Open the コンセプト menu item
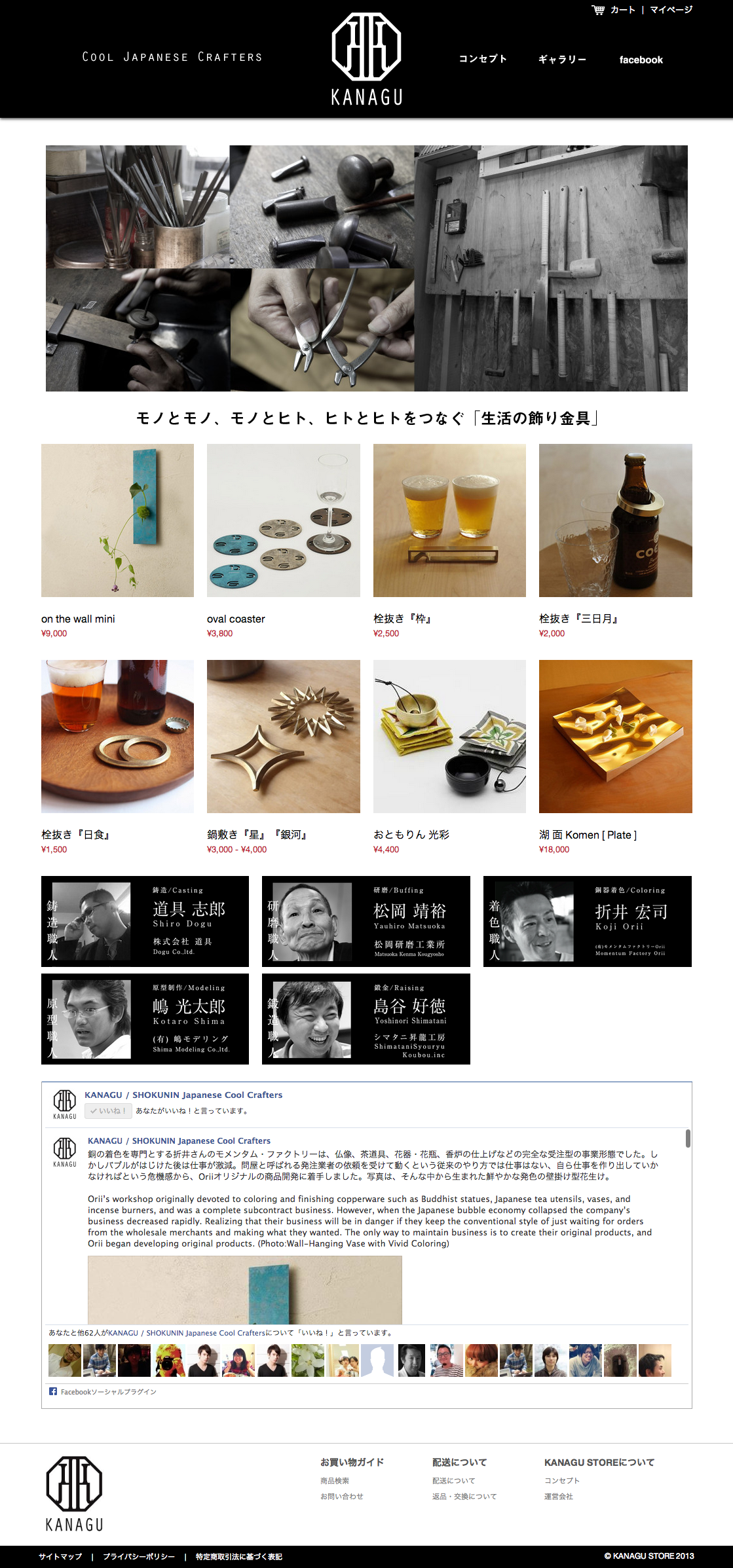 click(x=483, y=59)
